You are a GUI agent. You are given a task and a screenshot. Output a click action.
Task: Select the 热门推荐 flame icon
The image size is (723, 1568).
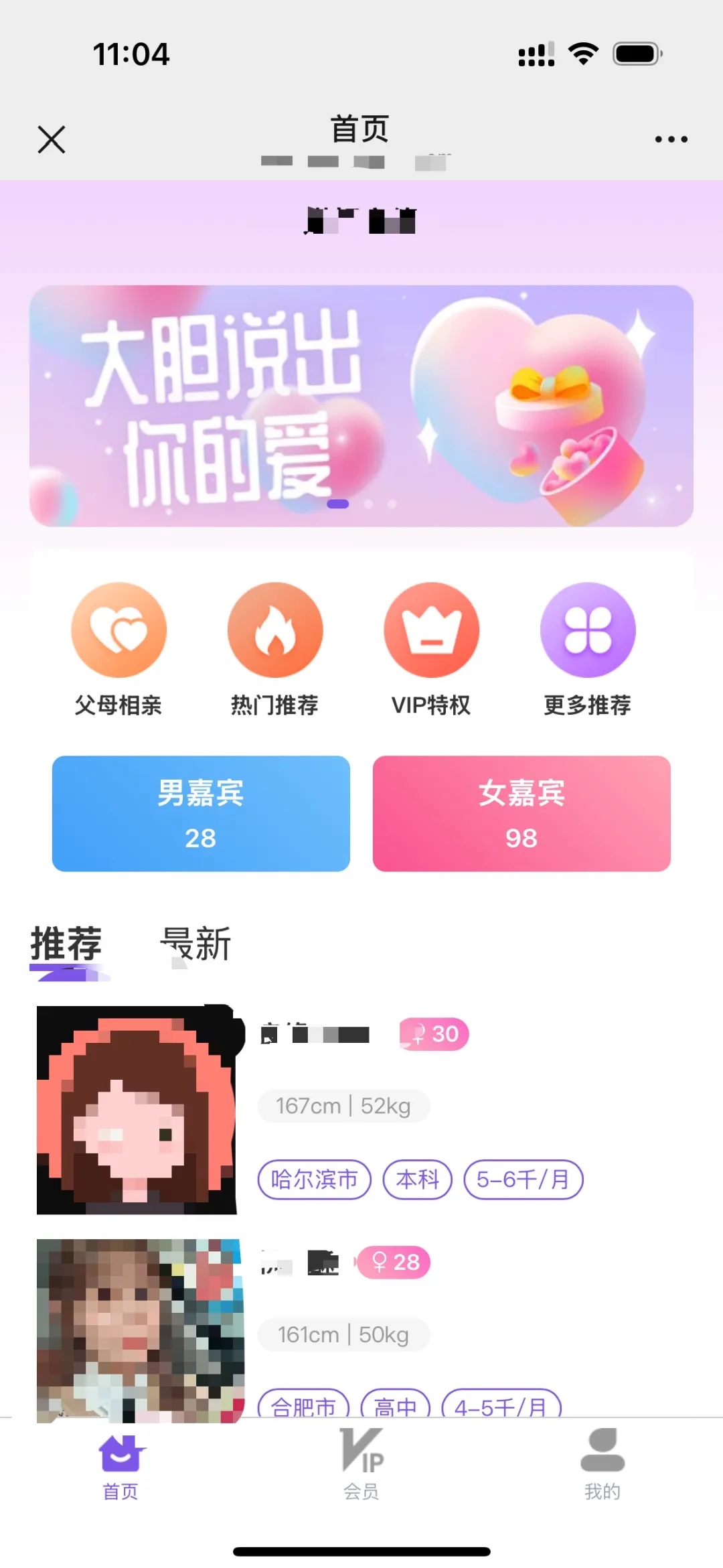click(275, 630)
